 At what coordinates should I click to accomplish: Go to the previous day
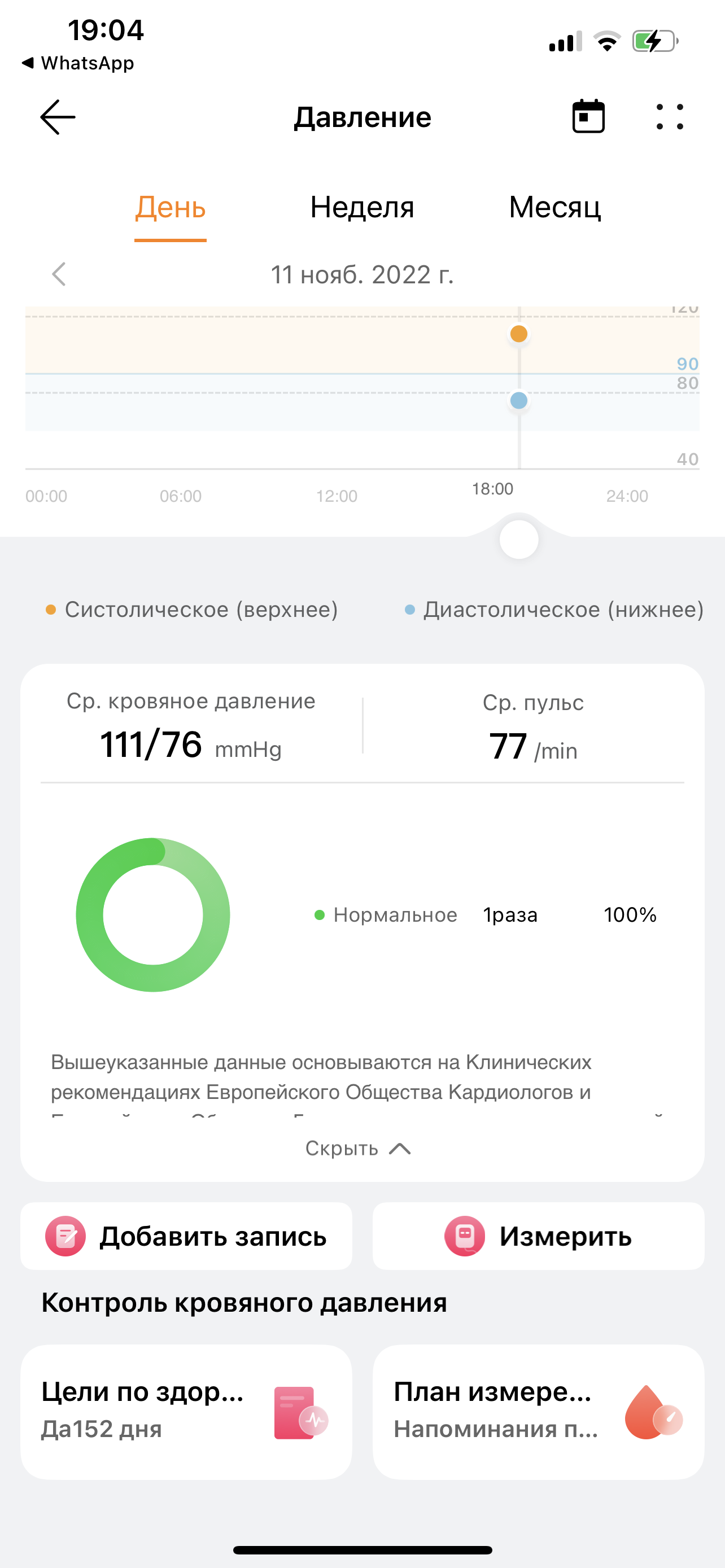click(x=59, y=274)
